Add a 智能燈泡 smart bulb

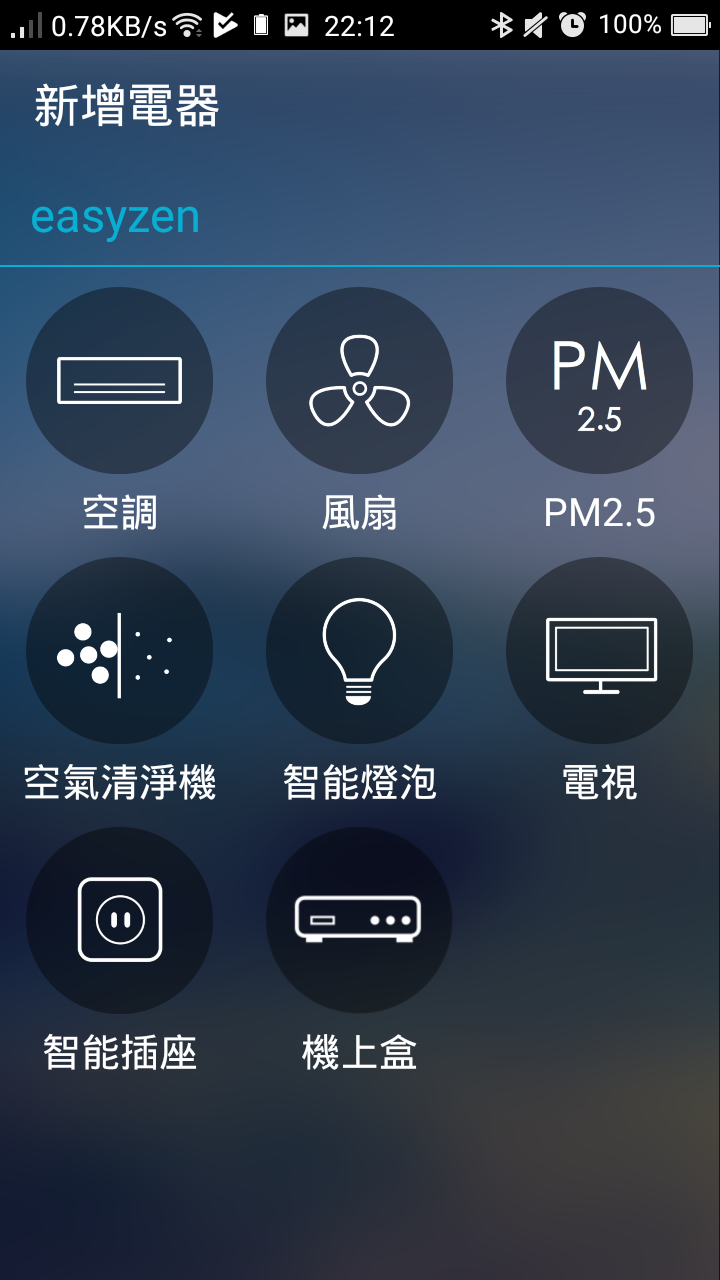pyautogui.click(x=359, y=651)
